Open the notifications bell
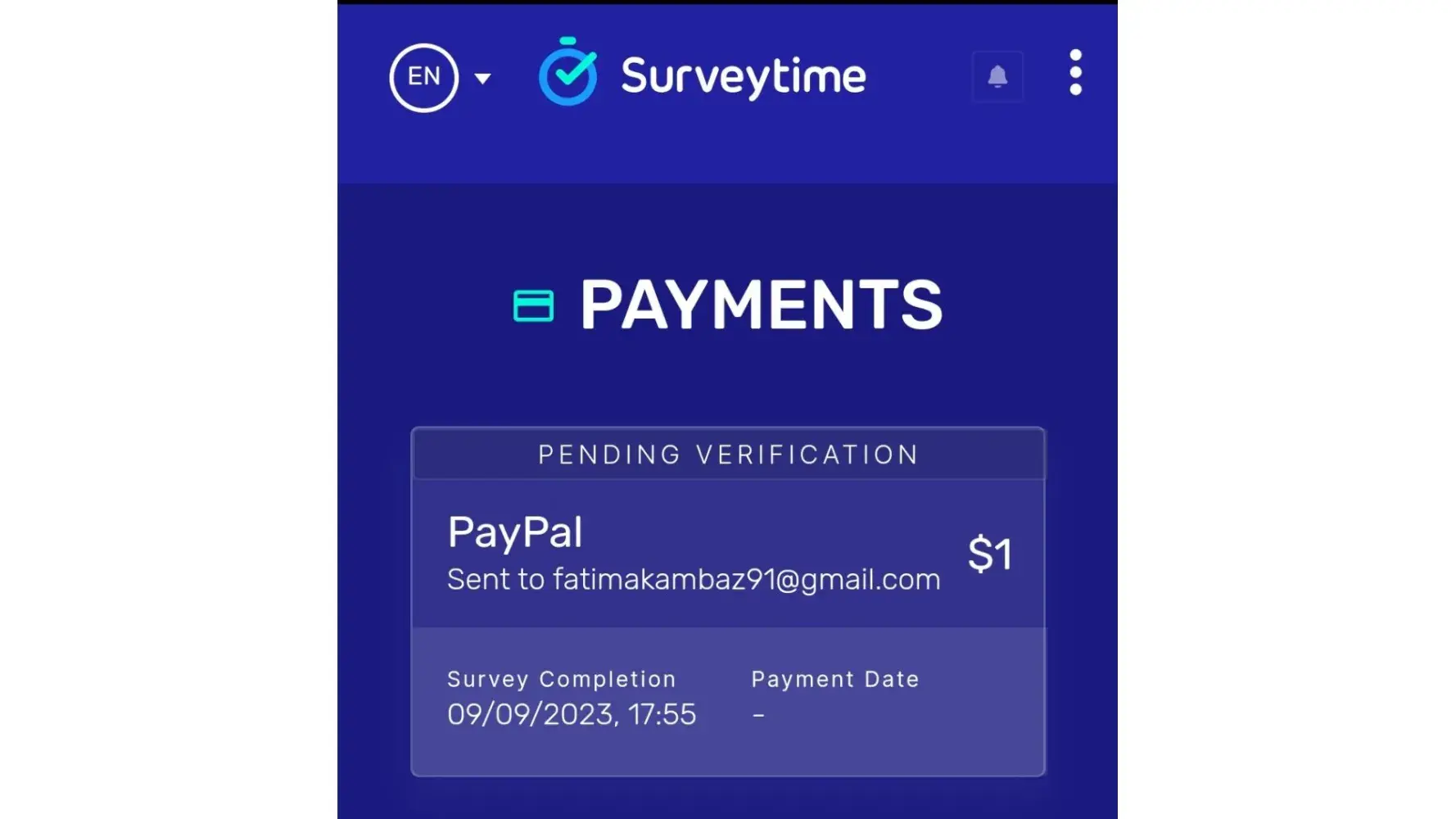This screenshot has width=1456, height=819. click(997, 77)
